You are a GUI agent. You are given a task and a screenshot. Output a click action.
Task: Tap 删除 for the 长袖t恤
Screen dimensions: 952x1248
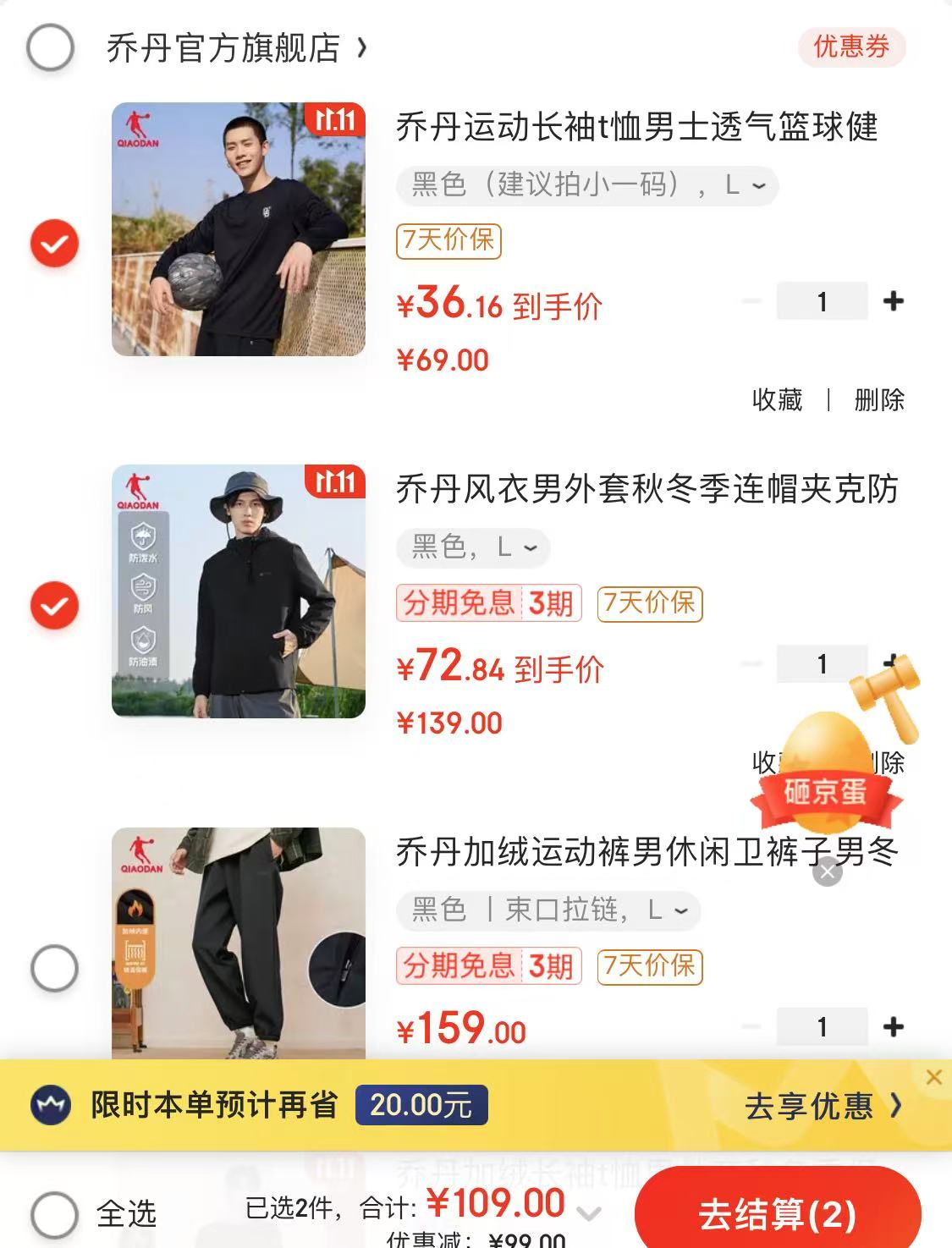point(879,399)
